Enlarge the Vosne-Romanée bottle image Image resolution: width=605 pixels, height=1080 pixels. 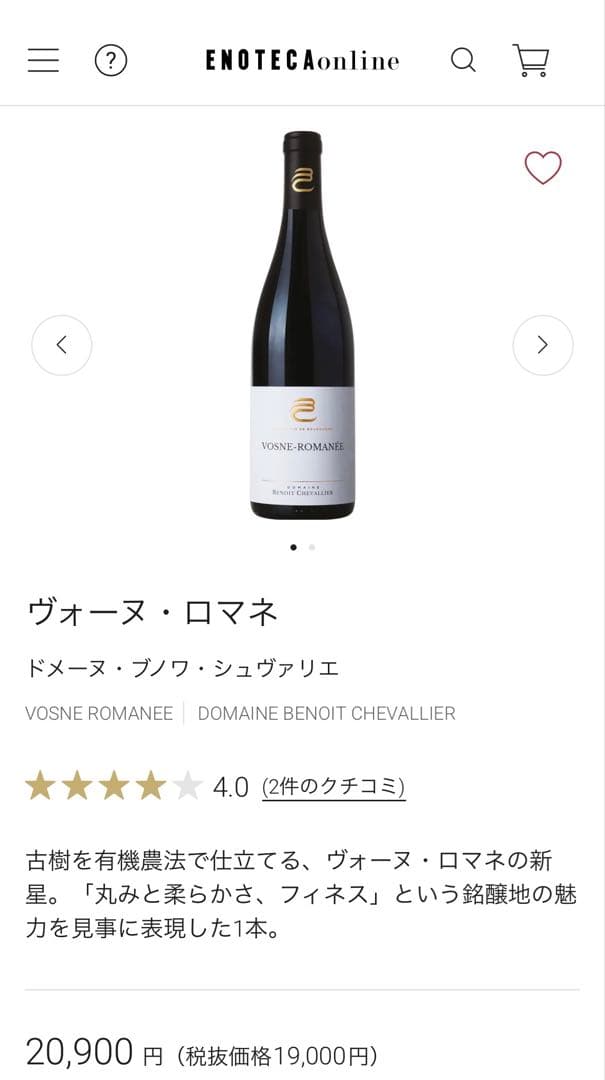(x=302, y=325)
